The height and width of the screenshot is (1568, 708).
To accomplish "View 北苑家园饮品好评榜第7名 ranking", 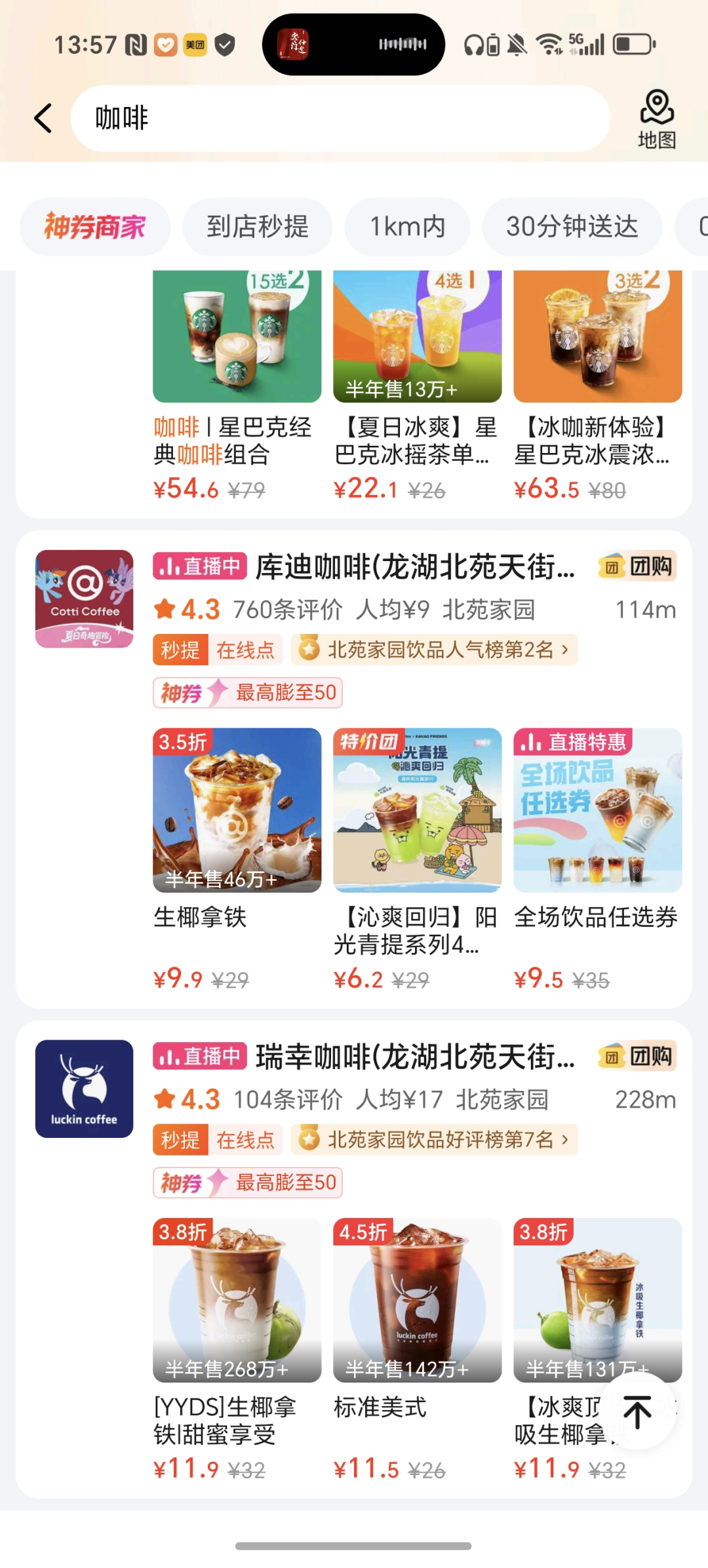I will (x=434, y=1140).
